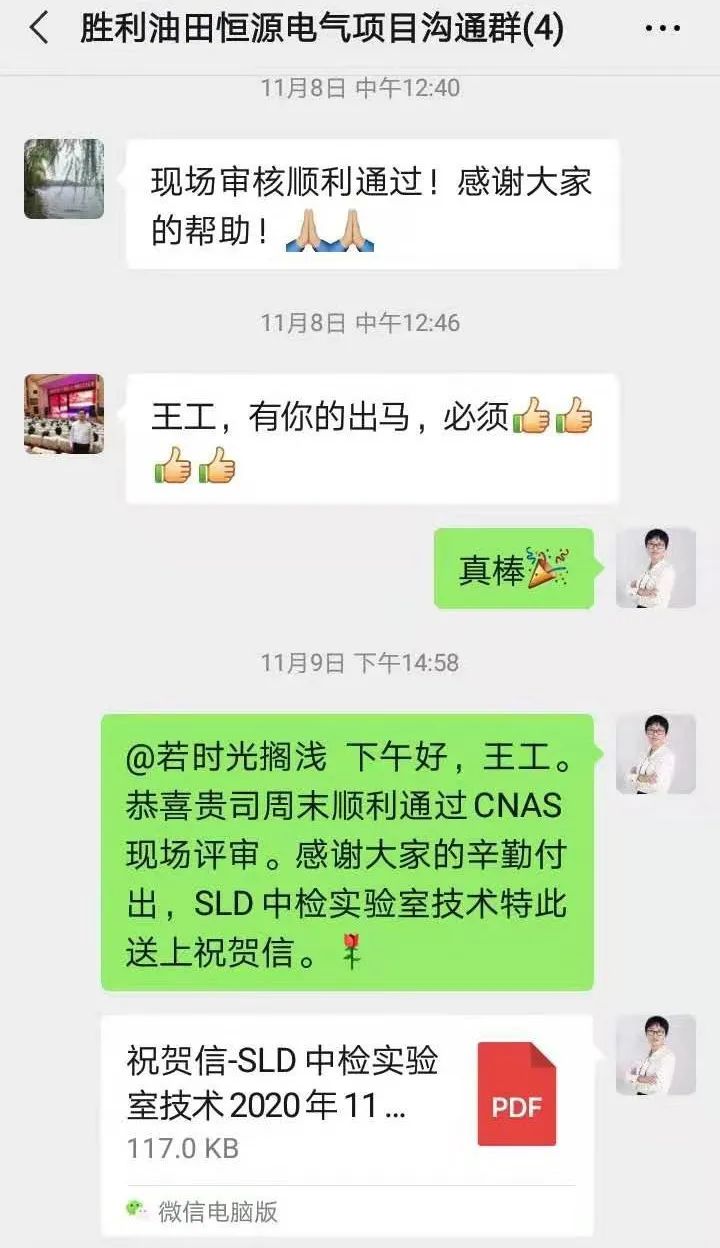Screen dimensions: 720x1248
Task: Tap the avatar beside the 真棒 message
Action: pyautogui.click(x=655, y=568)
